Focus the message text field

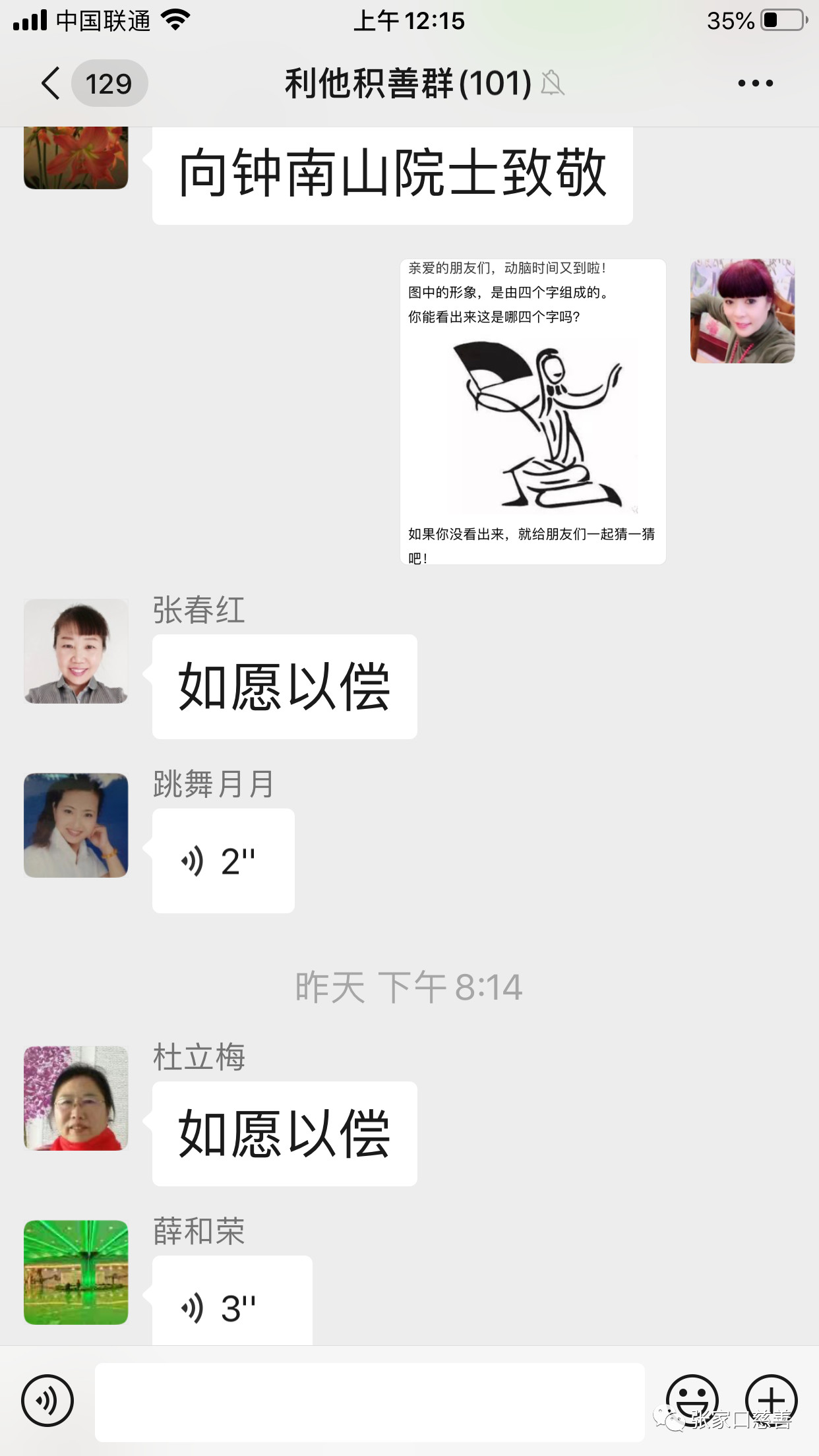point(369,1401)
